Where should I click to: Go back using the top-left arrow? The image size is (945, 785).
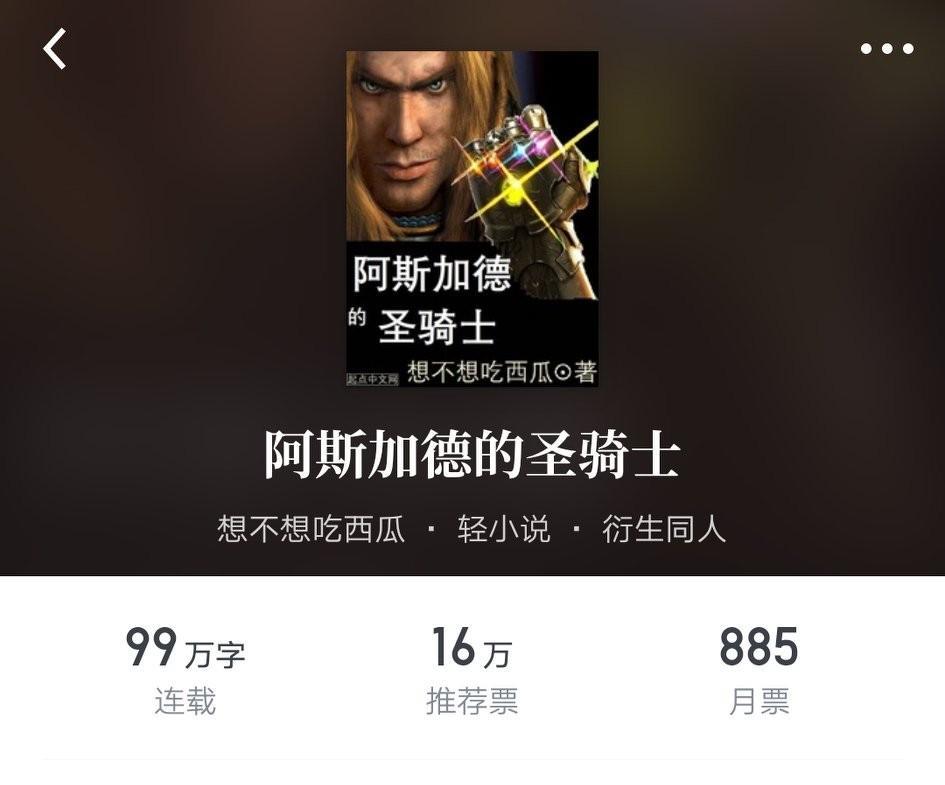[55, 48]
